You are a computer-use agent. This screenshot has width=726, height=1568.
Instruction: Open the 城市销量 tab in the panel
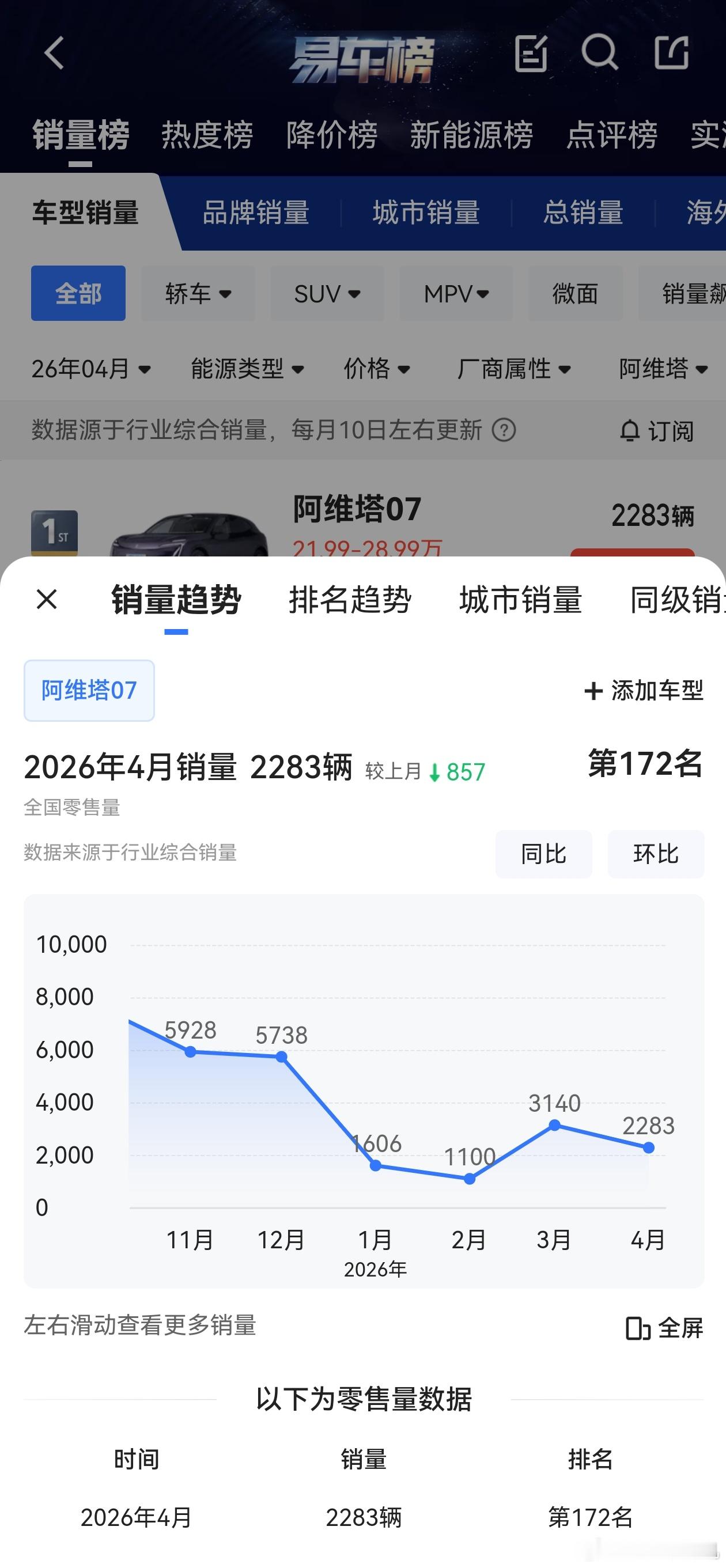[x=520, y=600]
